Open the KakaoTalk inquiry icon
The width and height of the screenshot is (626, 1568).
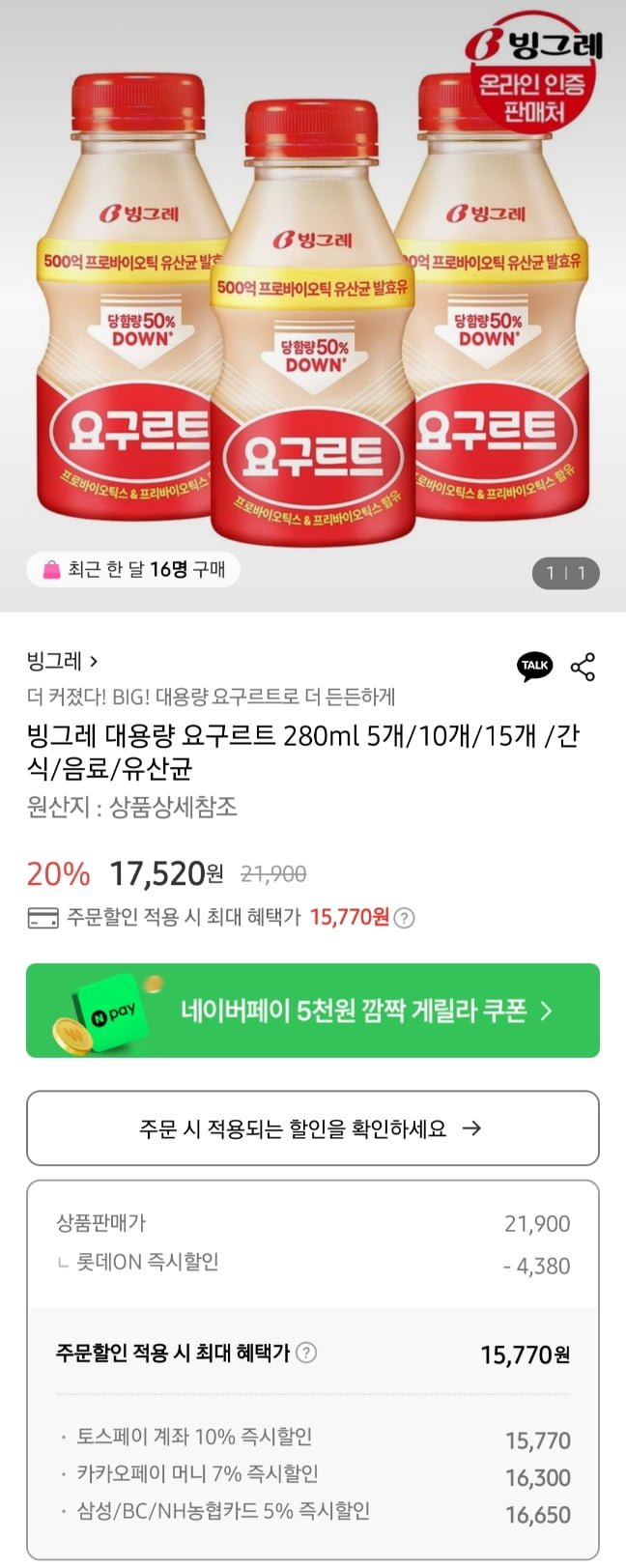(x=534, y=666)
